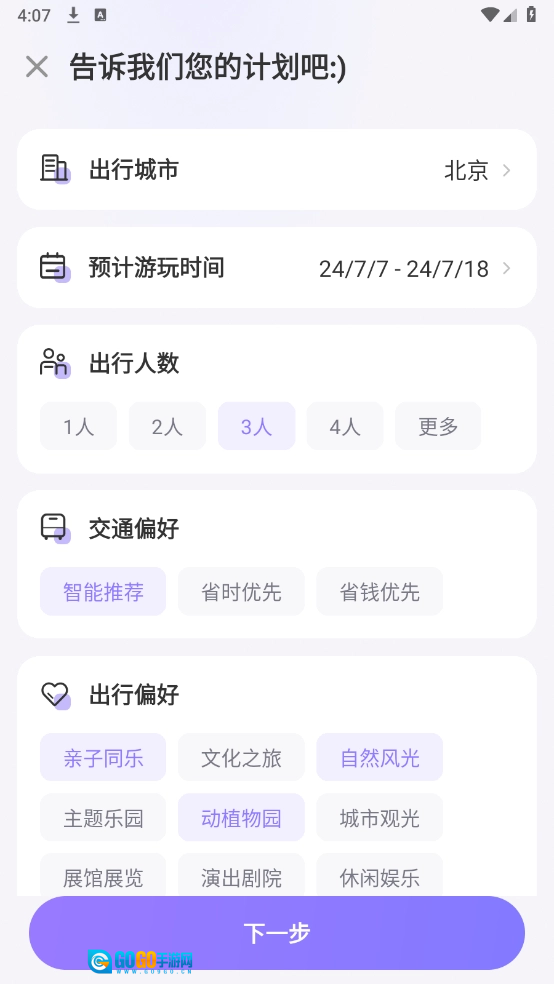Open the 出行城市 city picker
Viewport: 554px width, 984px height.
tap(277, 169)
